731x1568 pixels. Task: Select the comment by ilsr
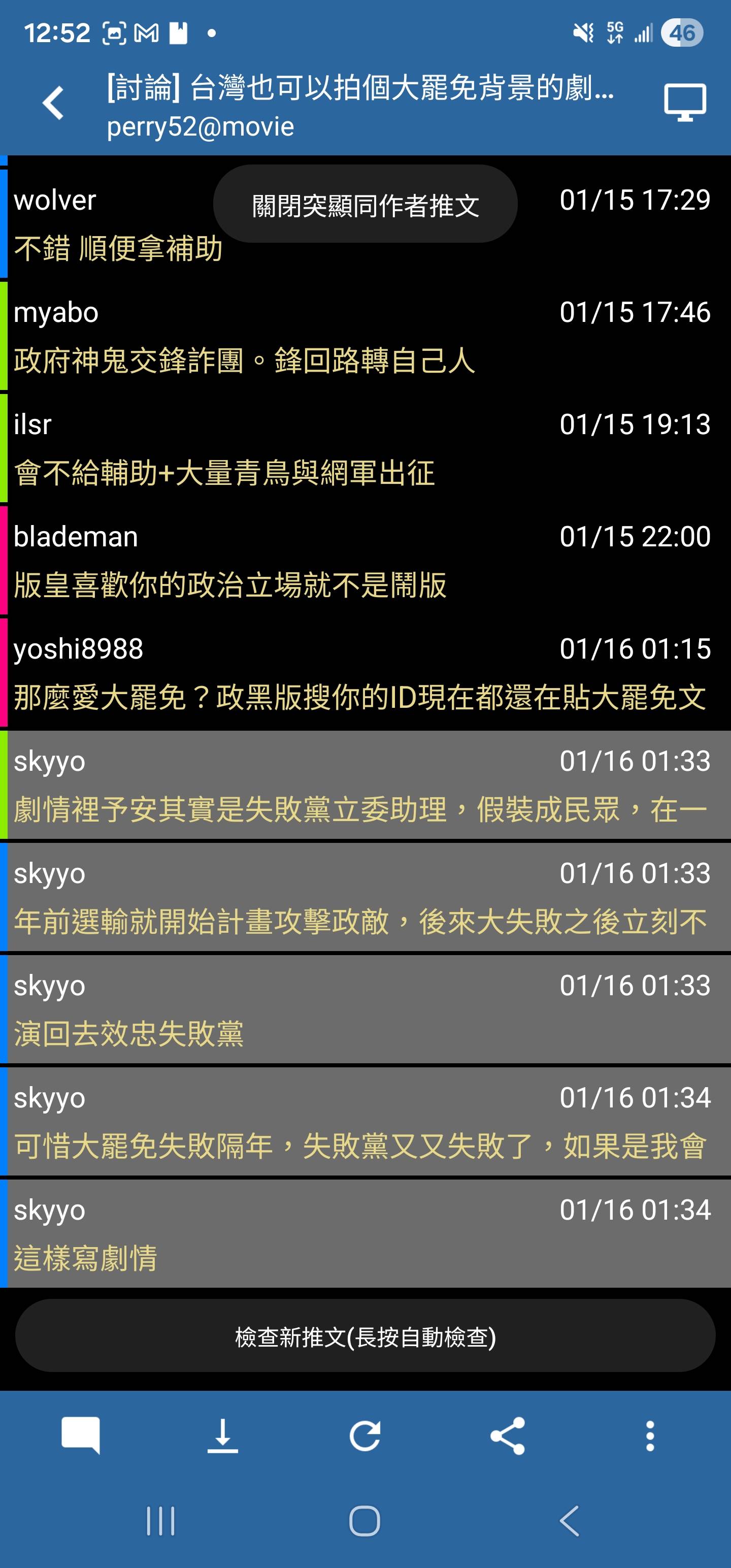[365, 448]
